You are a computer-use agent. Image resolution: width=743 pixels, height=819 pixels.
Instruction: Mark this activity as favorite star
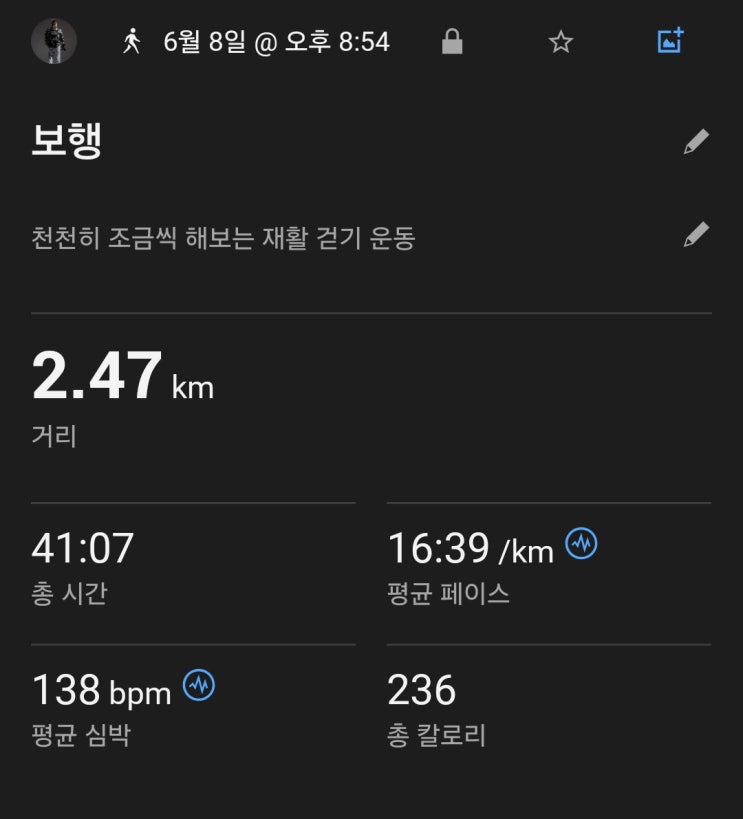(x=561, y=42)
